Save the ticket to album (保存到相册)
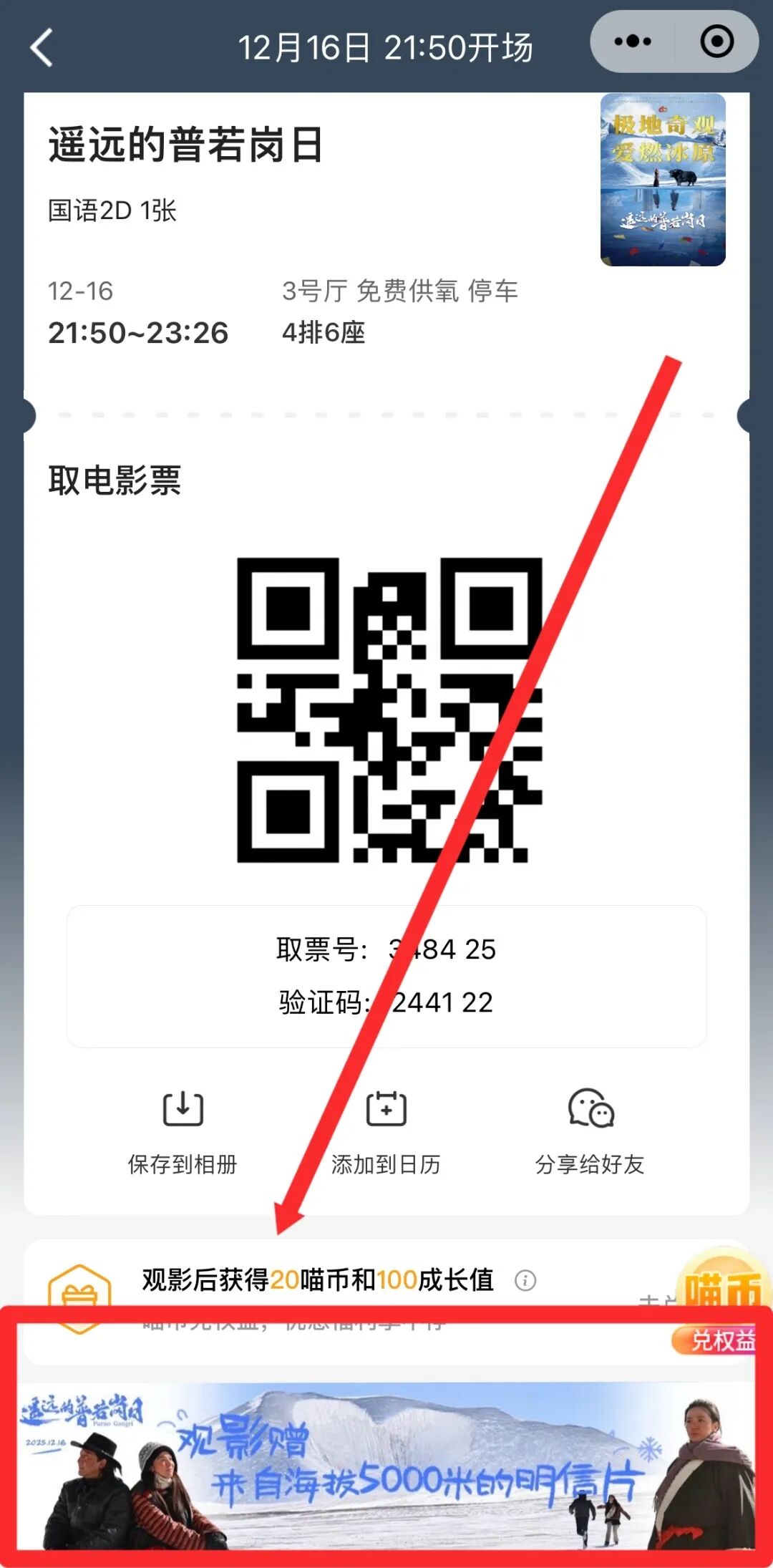The image size is (773, 1568). [183, 1131]
